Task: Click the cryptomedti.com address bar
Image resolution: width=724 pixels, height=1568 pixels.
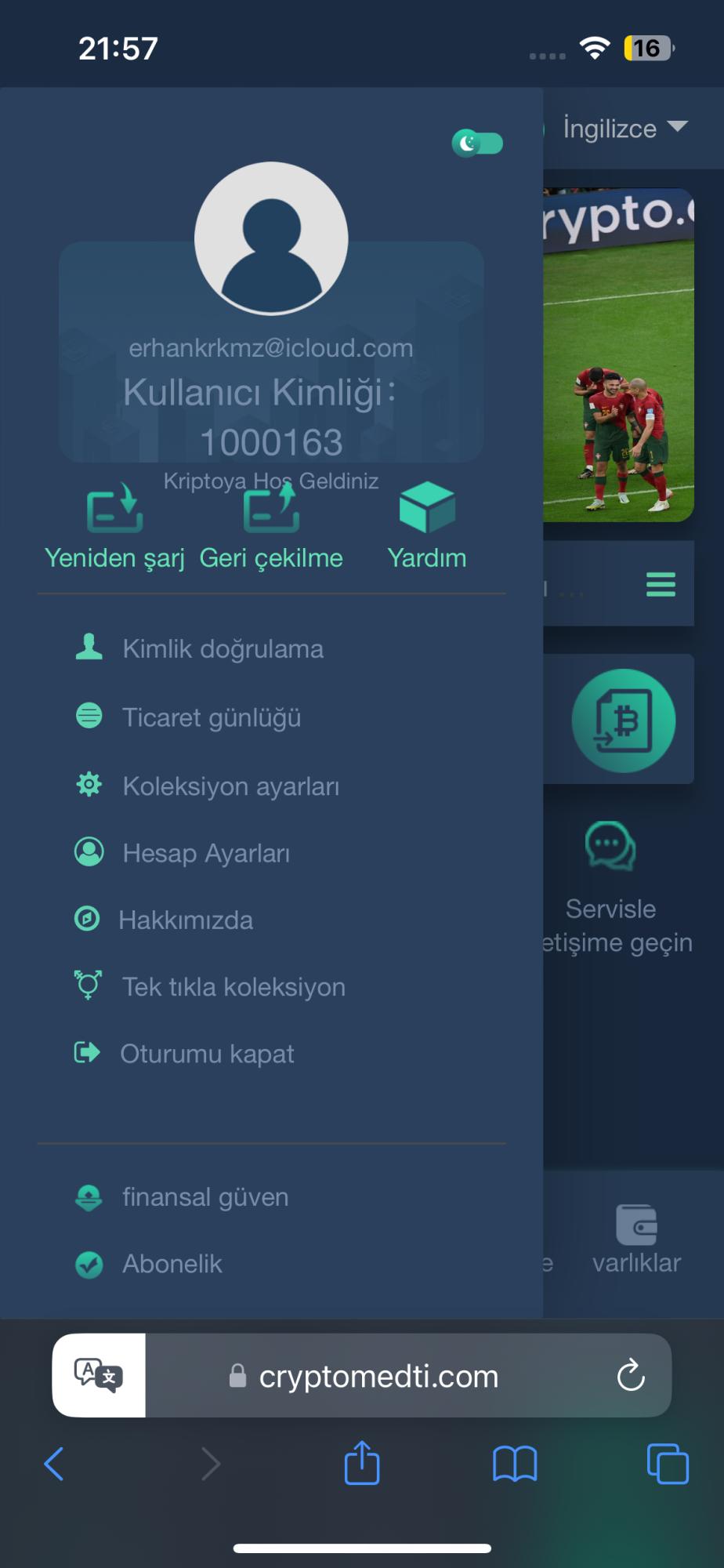Action: click(381, 1376)
